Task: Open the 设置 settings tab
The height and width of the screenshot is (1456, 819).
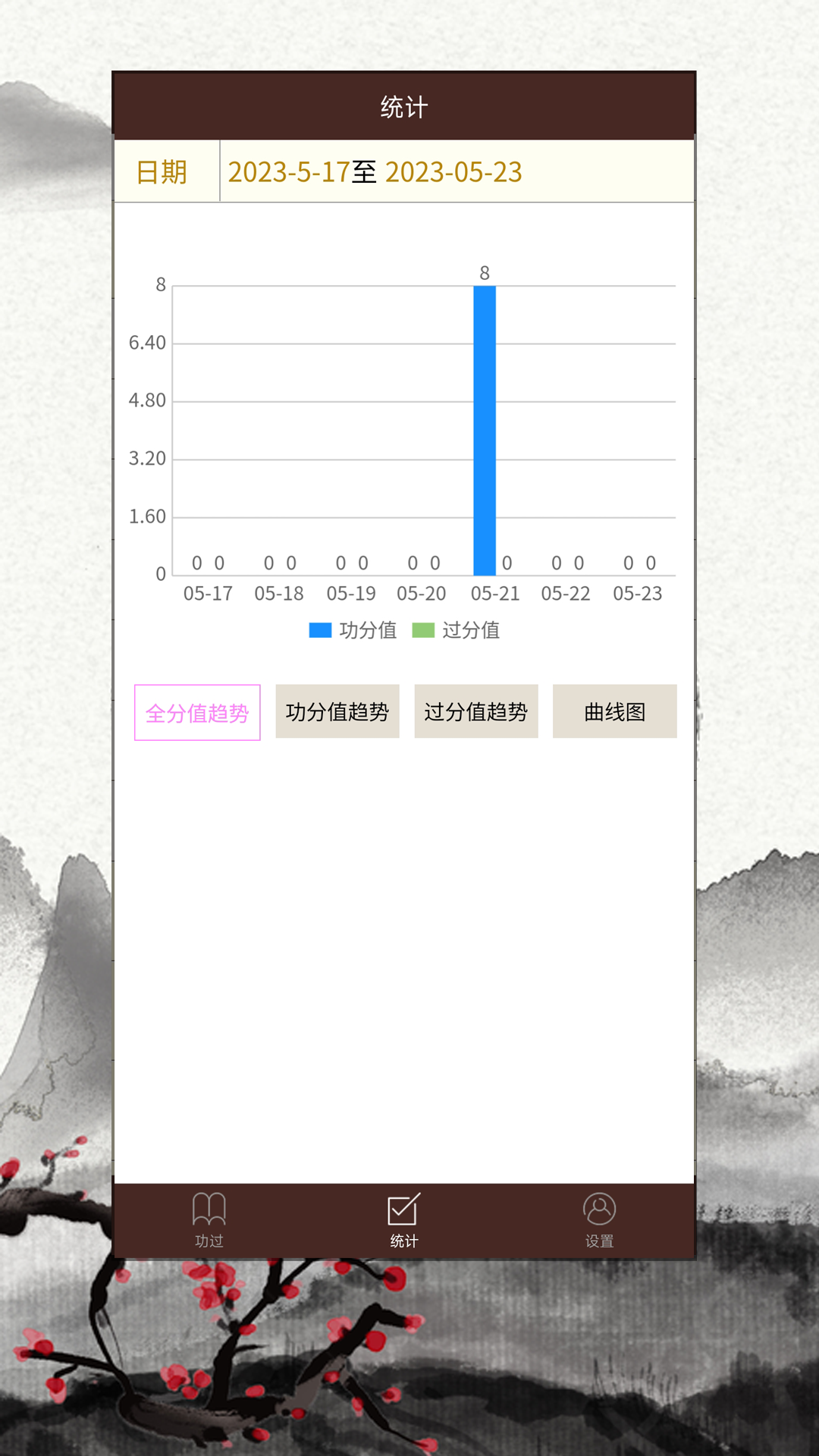Action: pyautogui.click(x=599, y=1220)
